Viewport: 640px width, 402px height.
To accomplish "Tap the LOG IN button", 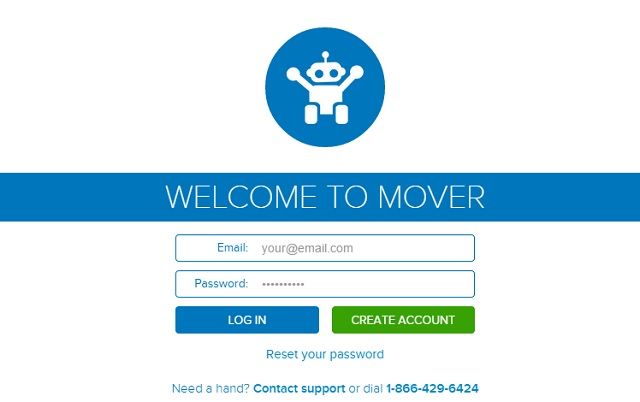I will pos(247,320).
